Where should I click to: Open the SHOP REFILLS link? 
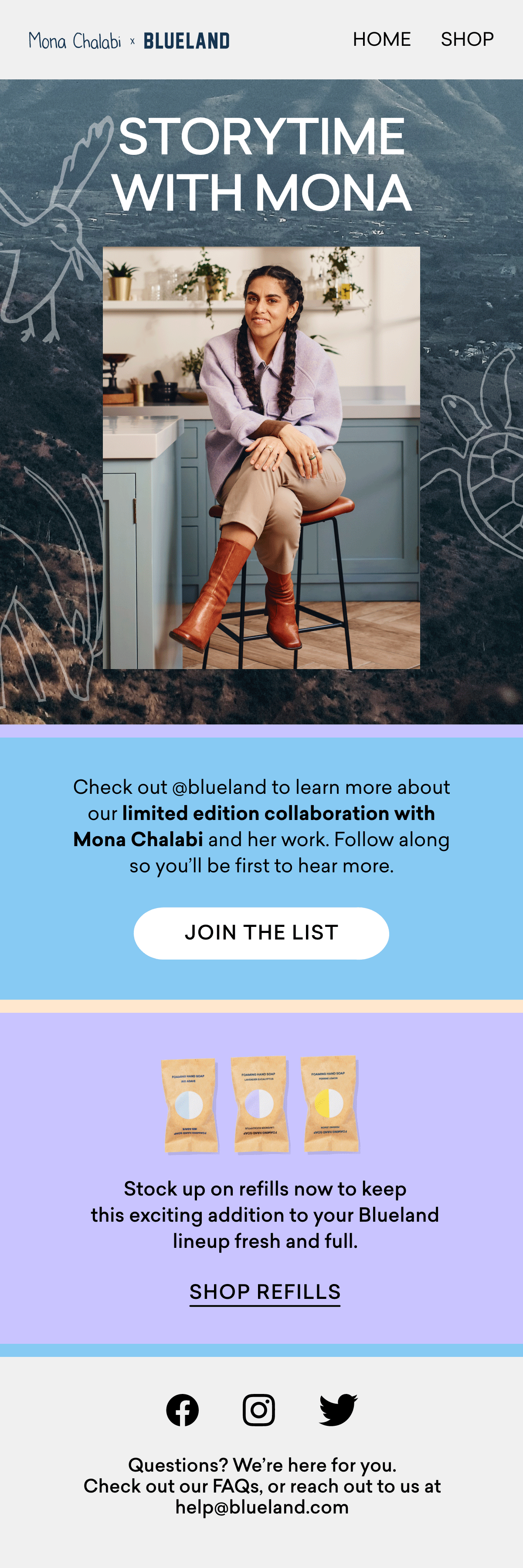(265, 1291)
